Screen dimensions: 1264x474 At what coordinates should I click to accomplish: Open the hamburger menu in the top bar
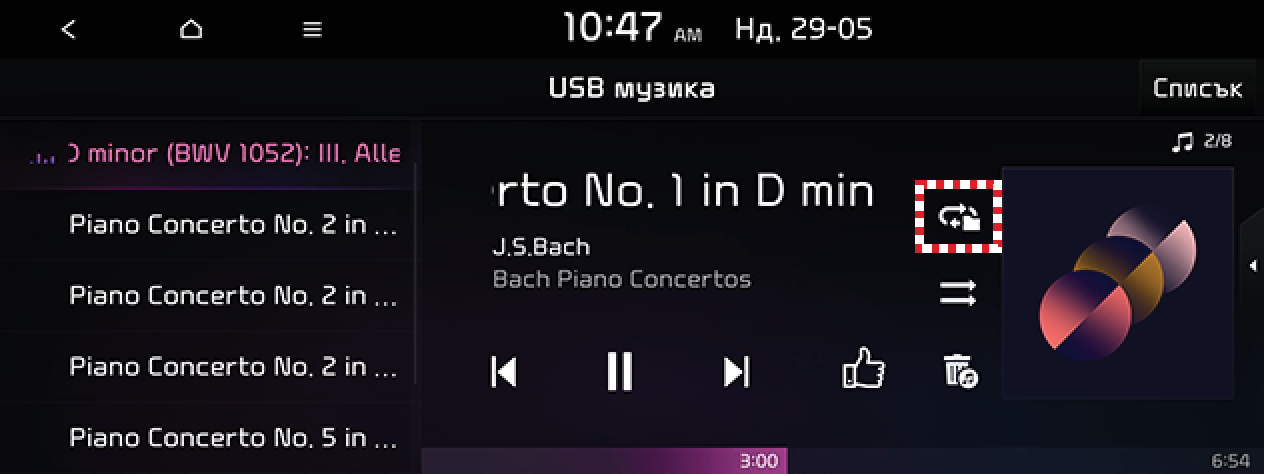[312, 30]
